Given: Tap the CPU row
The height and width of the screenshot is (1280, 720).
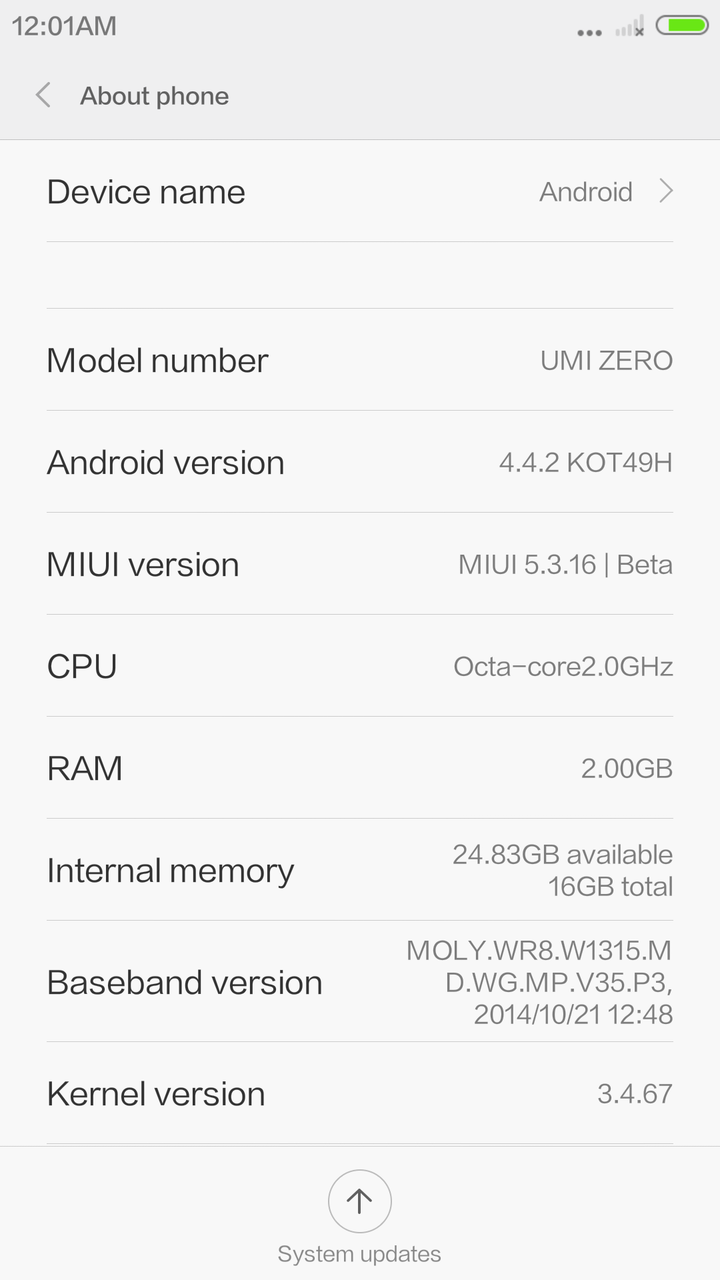Looking at the screenshot, I should (360, 666).
